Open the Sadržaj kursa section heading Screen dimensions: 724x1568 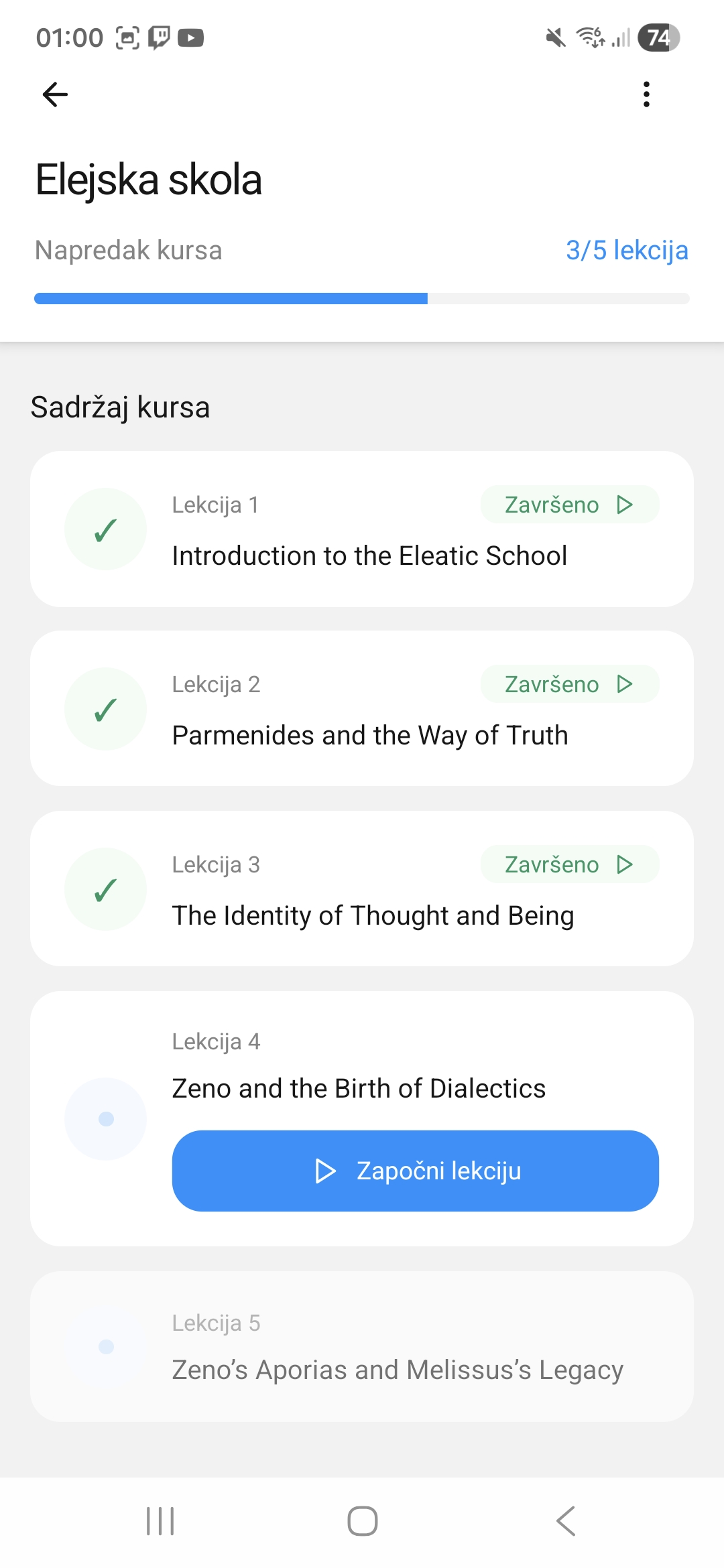coord(119,407)
